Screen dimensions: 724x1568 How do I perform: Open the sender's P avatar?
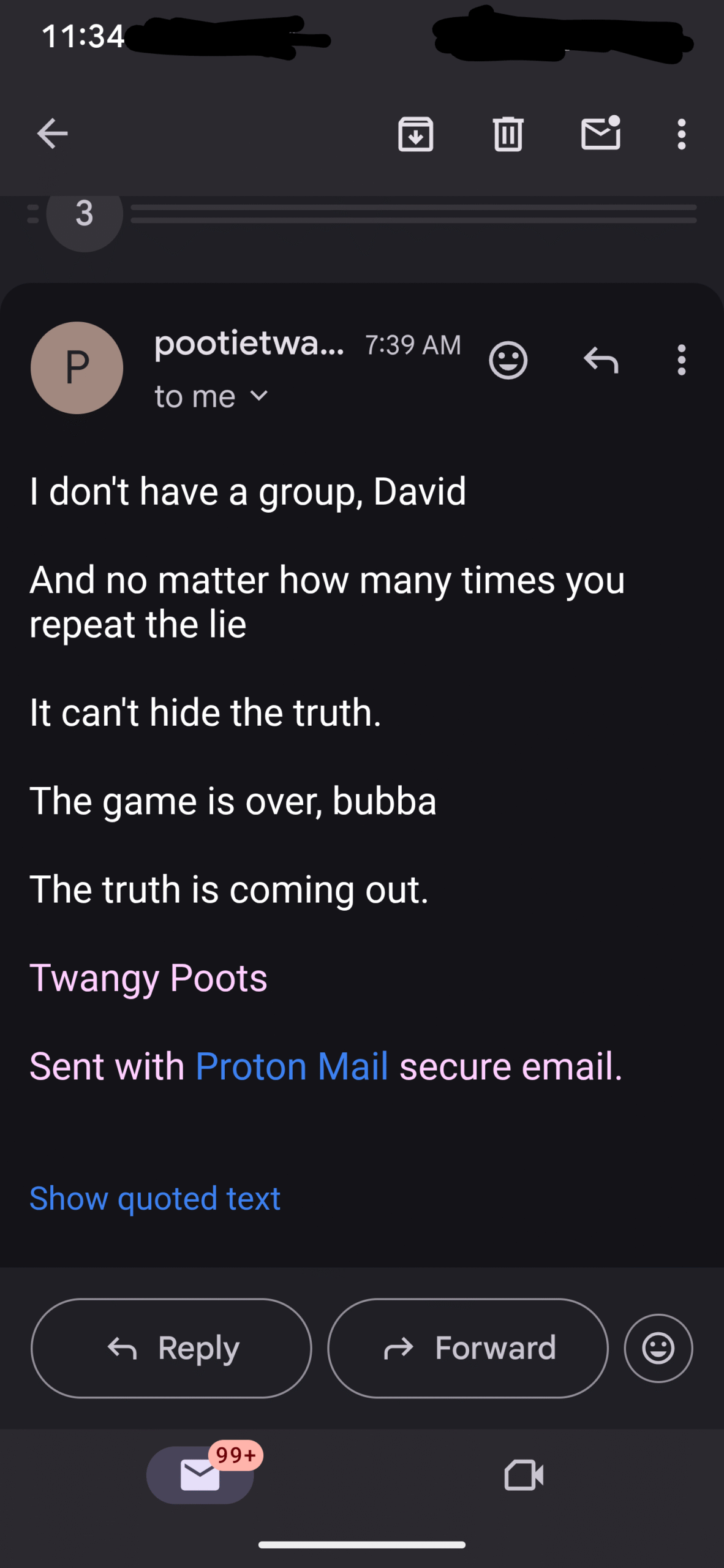click(x=77, y=367)
